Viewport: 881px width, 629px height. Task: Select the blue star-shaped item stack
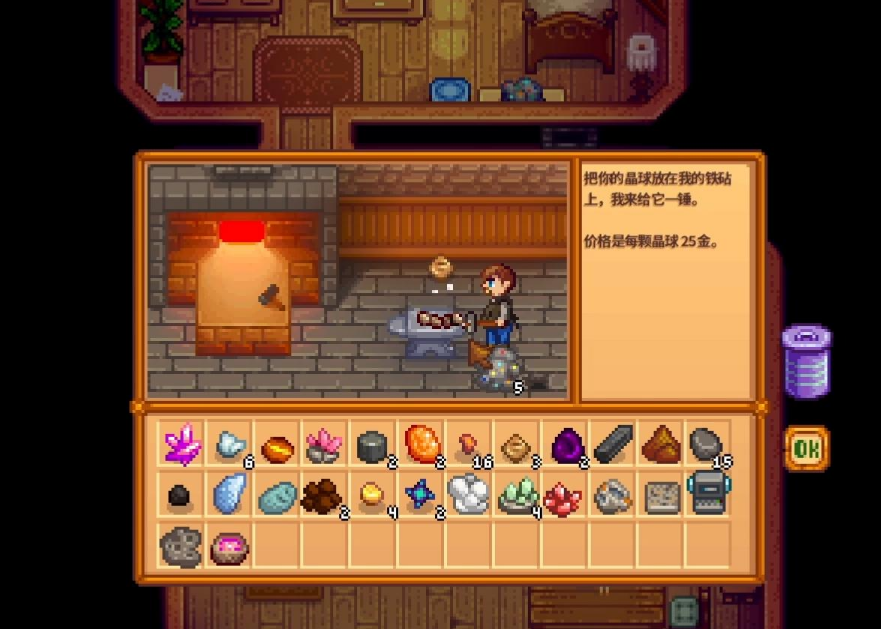point(420,494)
